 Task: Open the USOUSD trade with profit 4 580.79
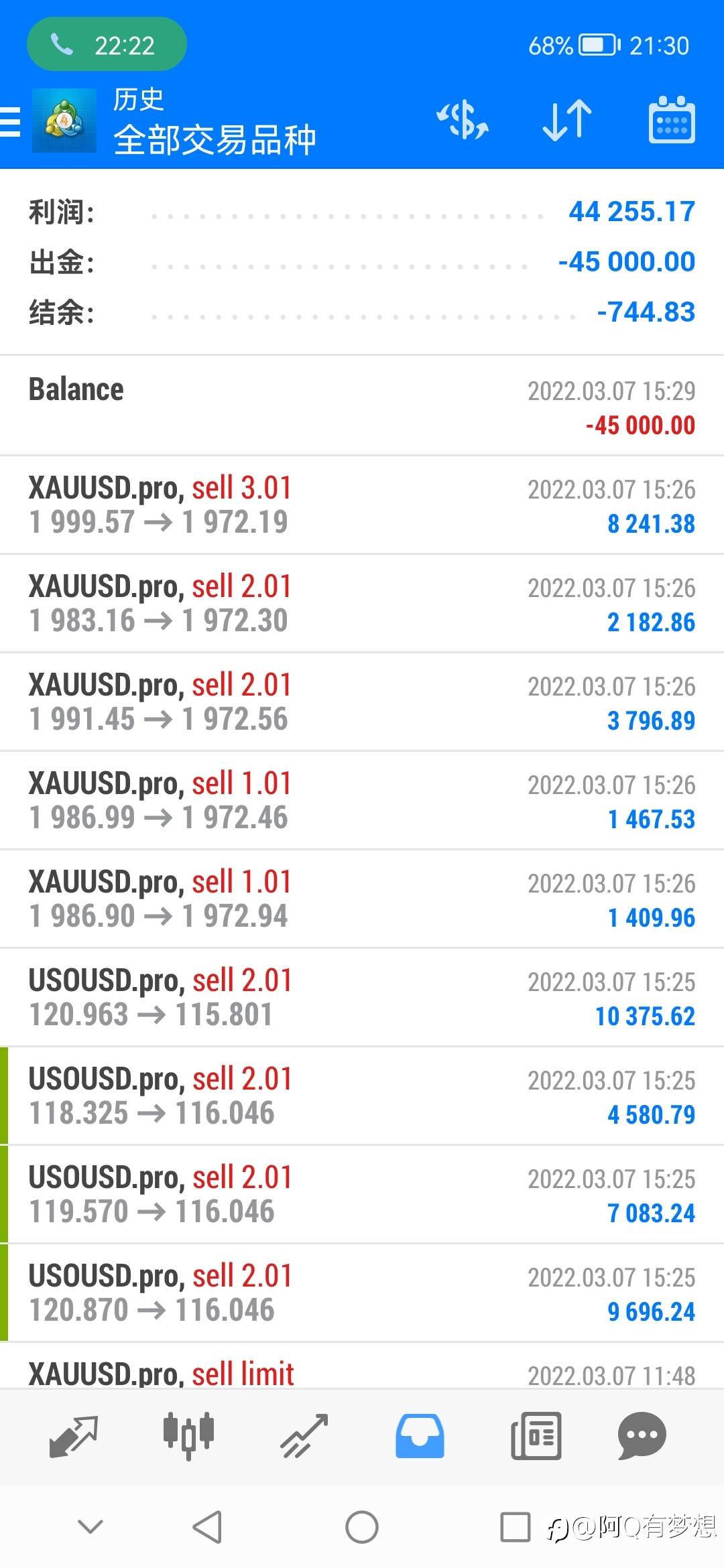pyautogui.click(x=362, y=1096)
